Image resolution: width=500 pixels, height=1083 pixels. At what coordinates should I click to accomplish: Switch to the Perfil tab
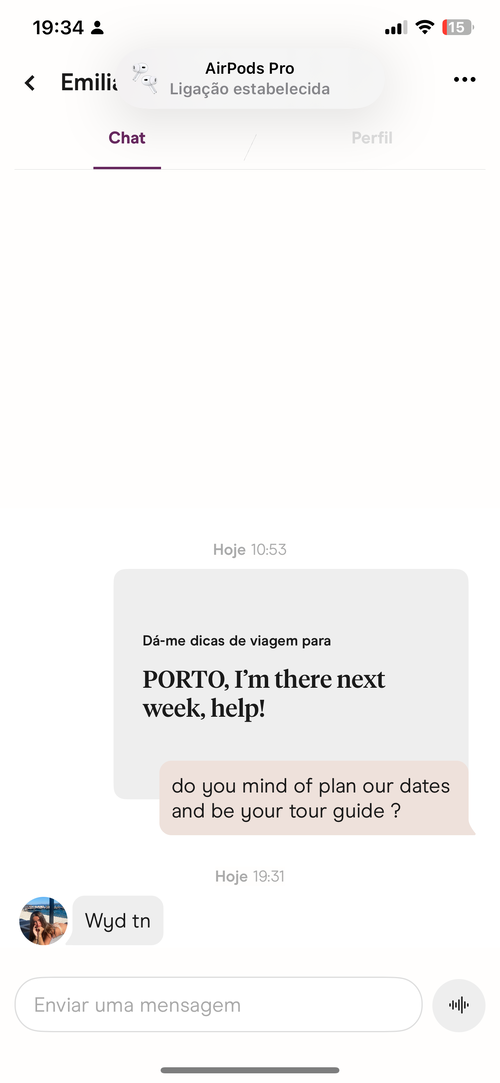pyautogui.click(x=372, y=138)
